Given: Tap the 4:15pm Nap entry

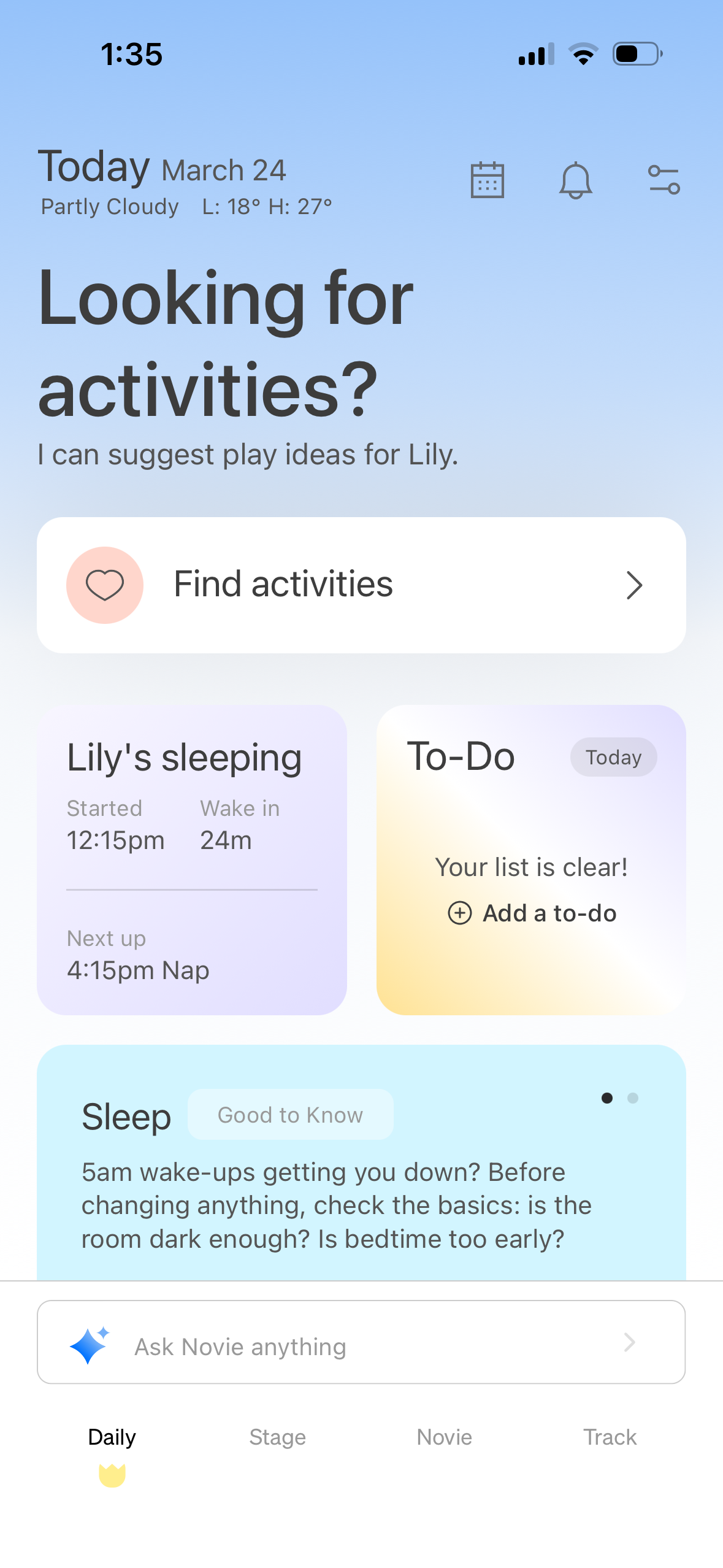Looking at the screenshot, I should click(x=138, y=970).
